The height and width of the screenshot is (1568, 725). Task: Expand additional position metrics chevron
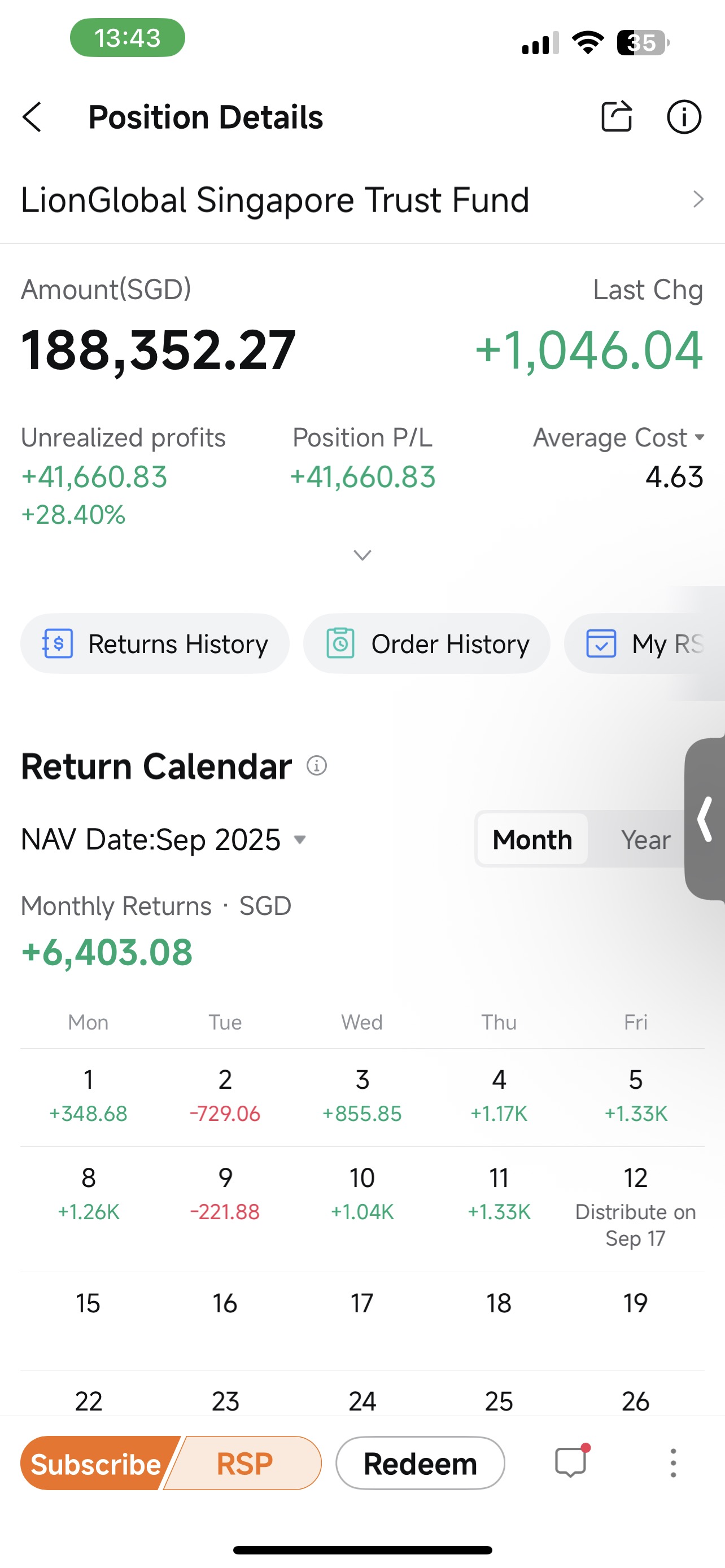click(x=362, y=555)
